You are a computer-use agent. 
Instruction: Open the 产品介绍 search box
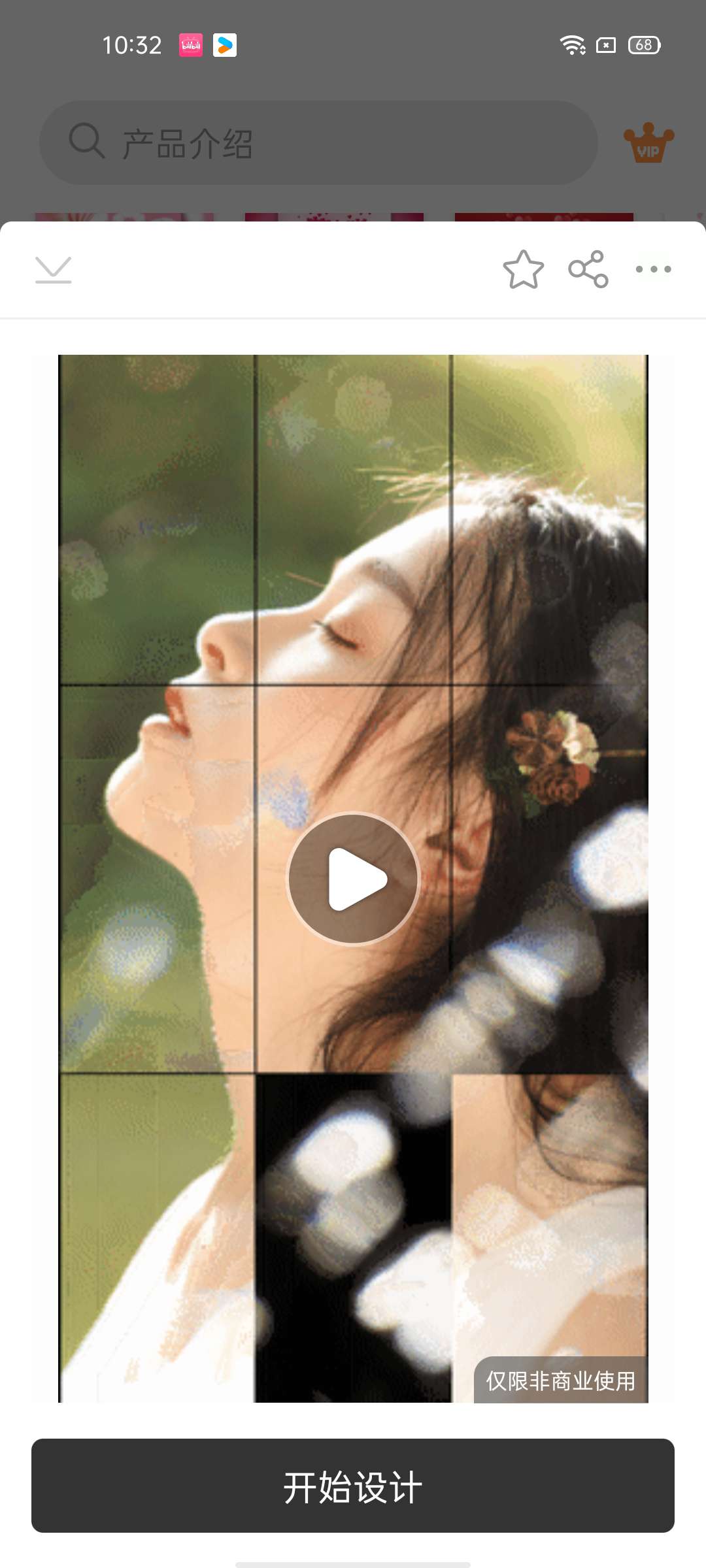click(319, 142)
